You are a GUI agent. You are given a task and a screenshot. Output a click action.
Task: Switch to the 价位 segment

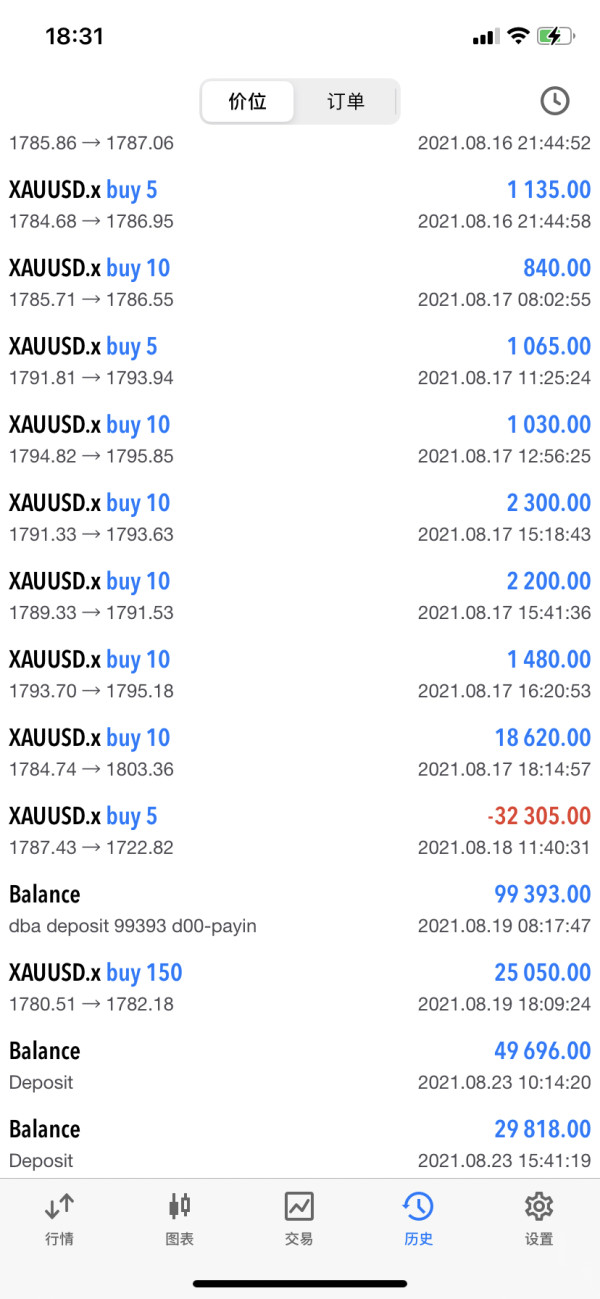(247, 102)
